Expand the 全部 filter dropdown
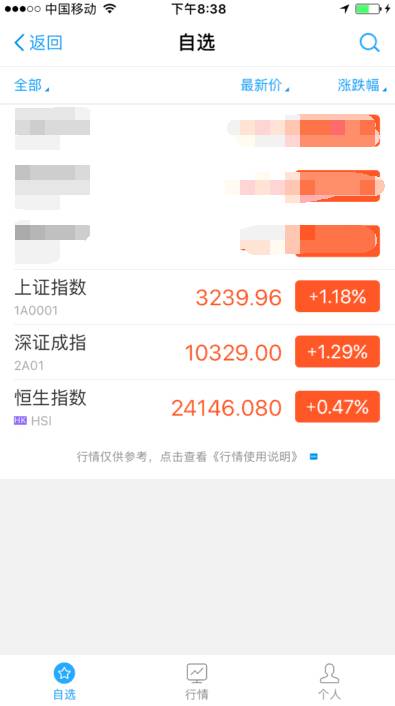Viewport: 395px width, 706px height. coord(32,85)
